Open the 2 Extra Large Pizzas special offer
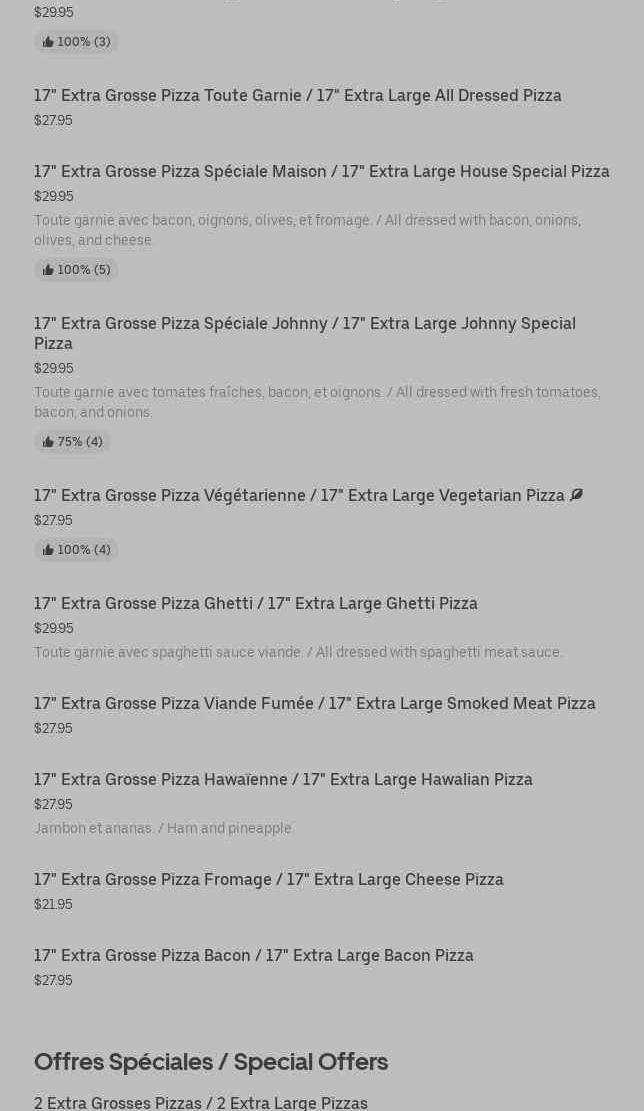Screen dimensions: 644x1111 click(x=200, y=1102)
